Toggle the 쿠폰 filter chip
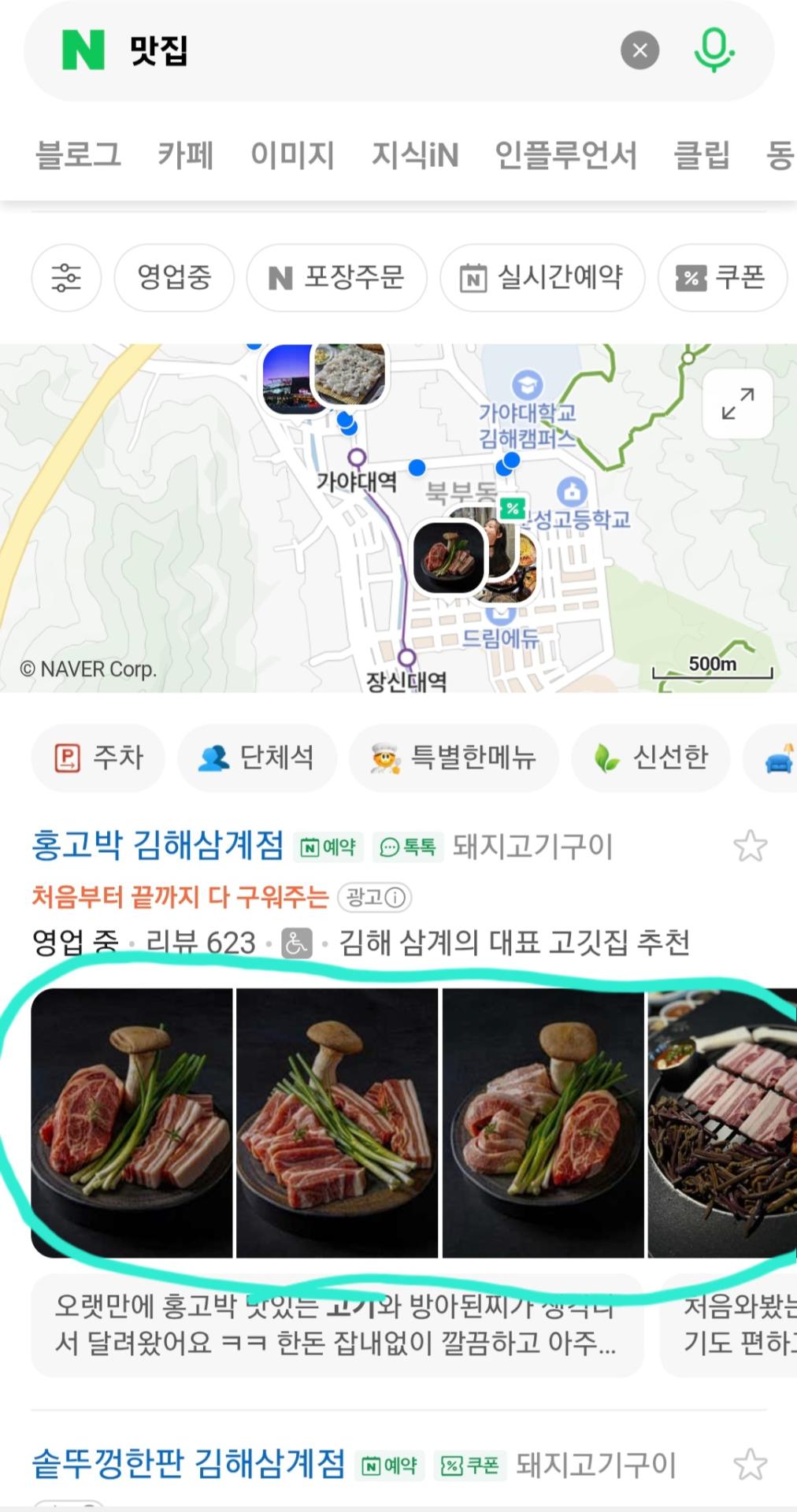Image resolution: width=797 pixels, height=1512 pixels. [722, 277]
